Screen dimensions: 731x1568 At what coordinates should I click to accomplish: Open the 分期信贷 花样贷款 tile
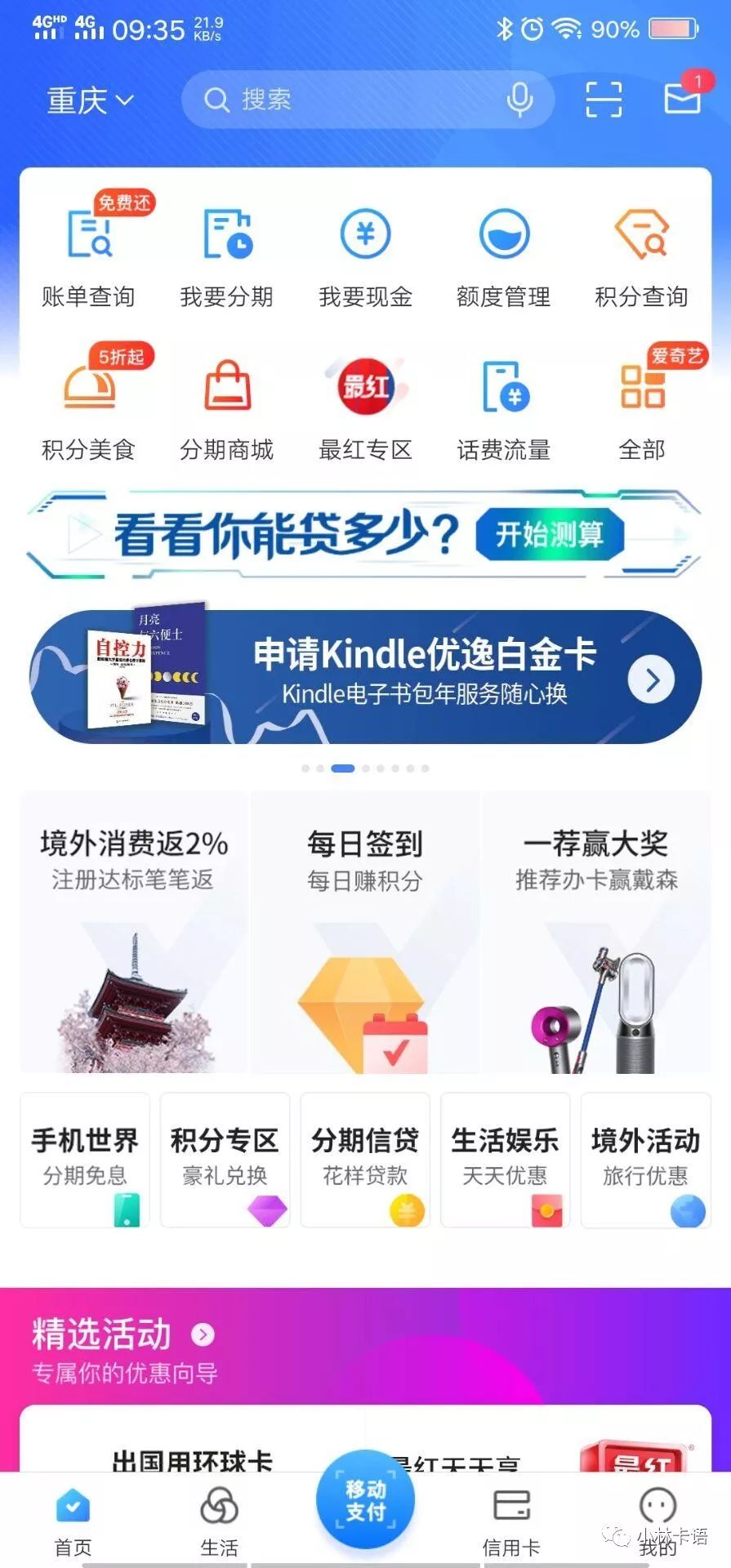click(x=365, y=1160)
